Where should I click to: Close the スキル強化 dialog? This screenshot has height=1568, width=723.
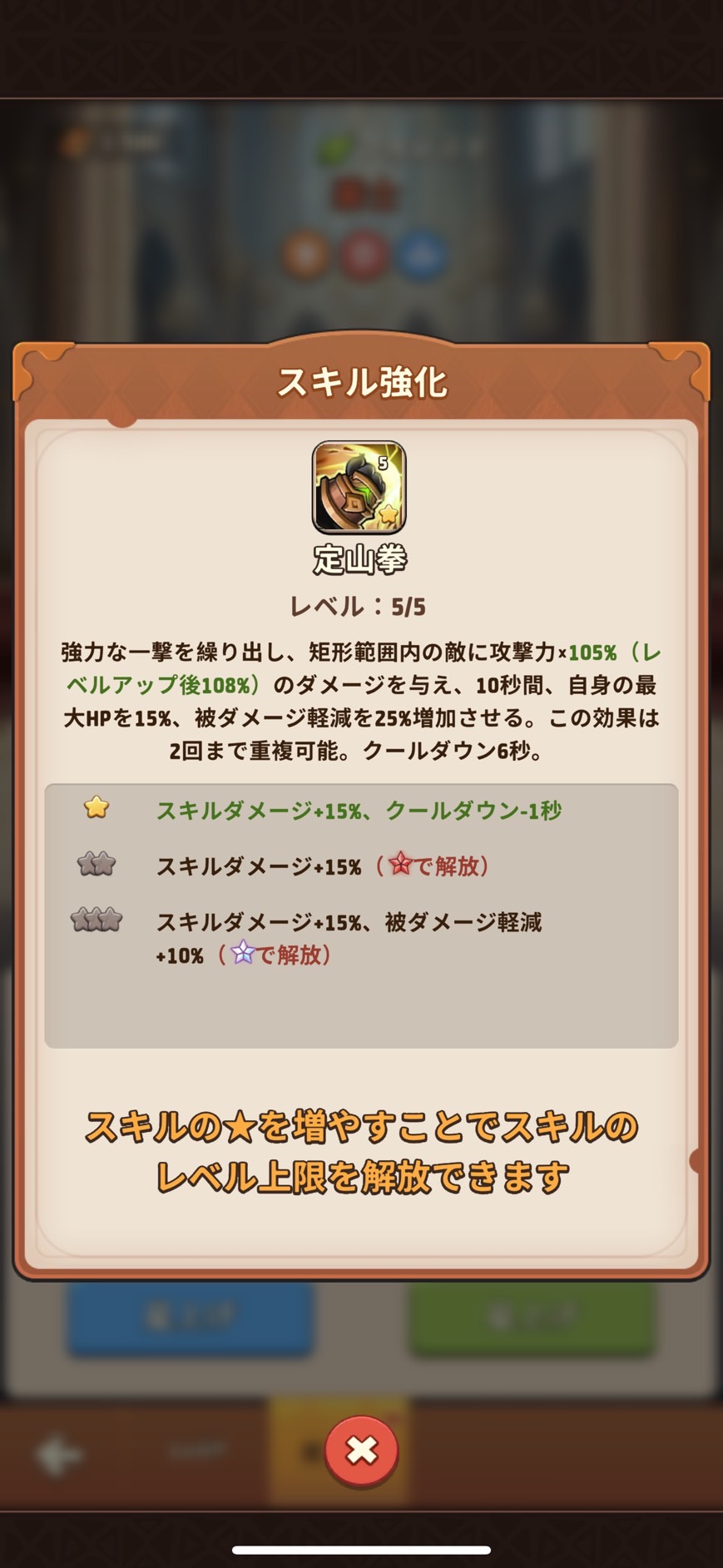pos(361,1451)
